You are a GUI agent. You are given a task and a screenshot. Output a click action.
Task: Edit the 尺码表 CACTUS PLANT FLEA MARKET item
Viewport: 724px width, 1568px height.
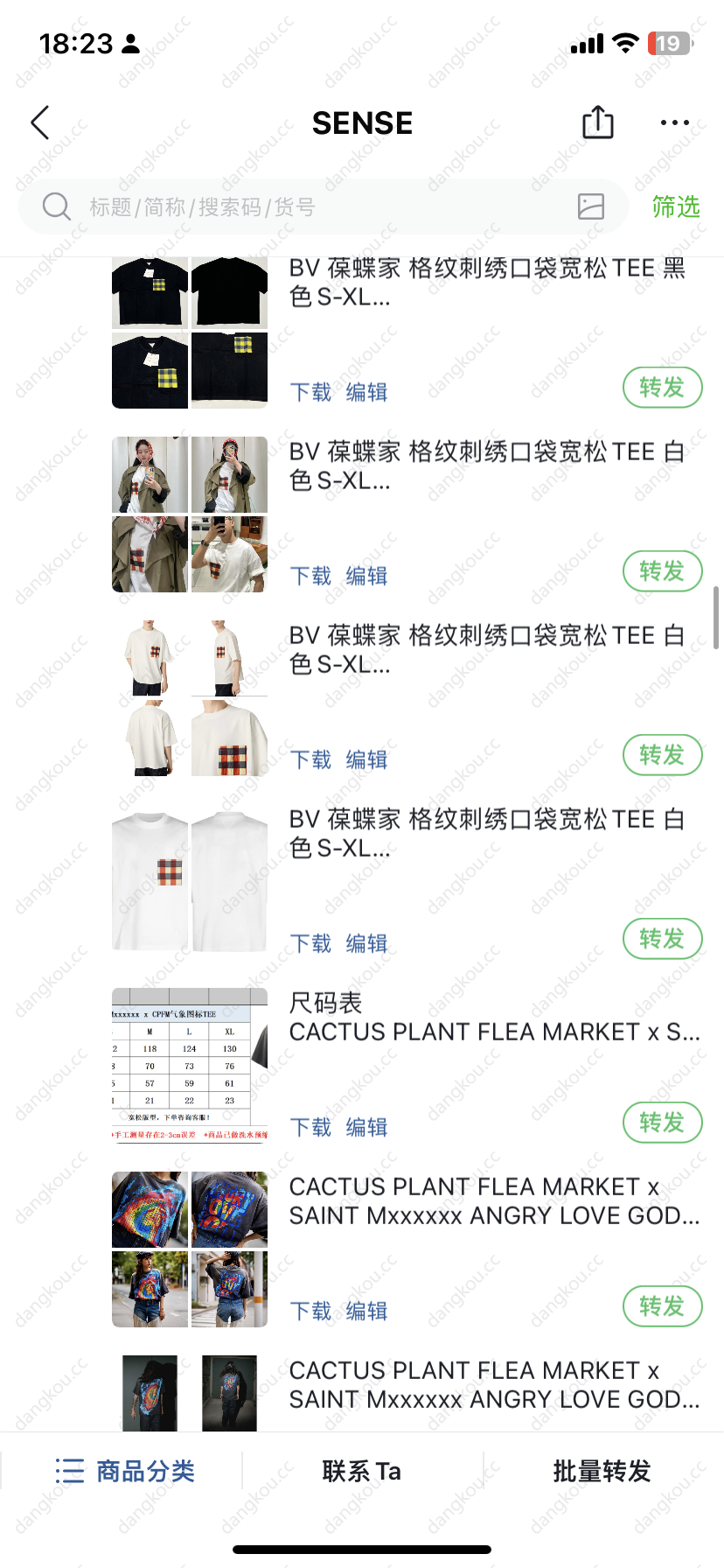366,1128
